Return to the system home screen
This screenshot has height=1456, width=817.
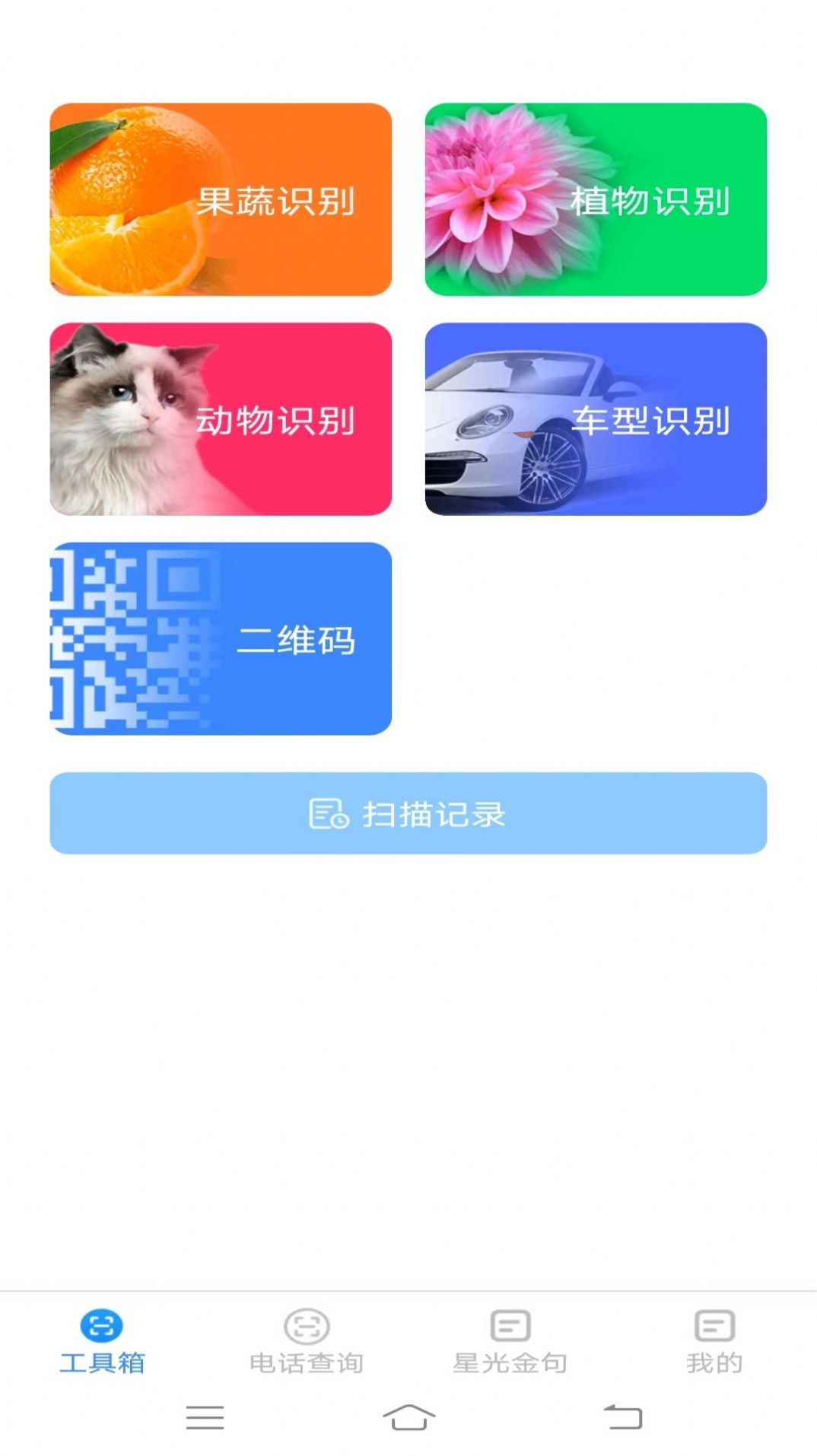408,1417
